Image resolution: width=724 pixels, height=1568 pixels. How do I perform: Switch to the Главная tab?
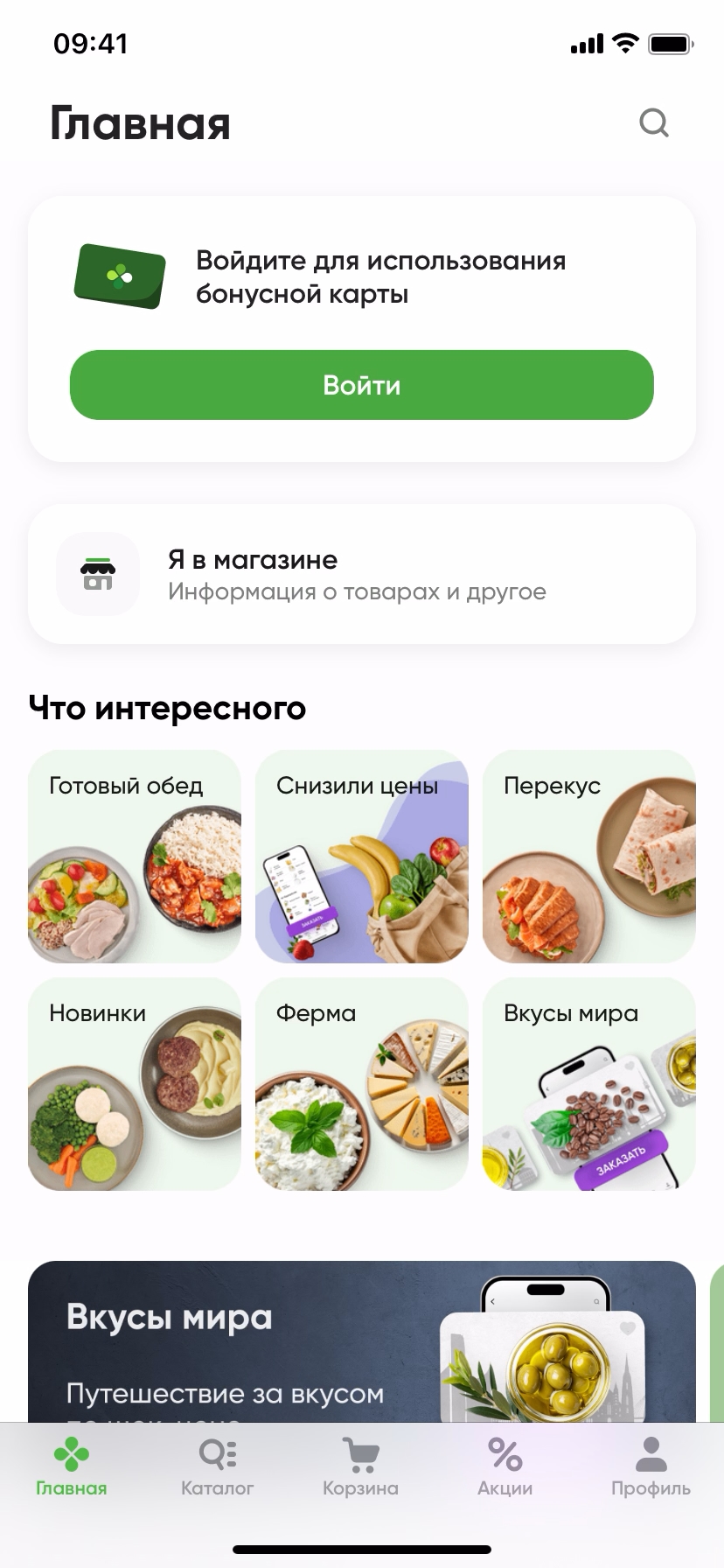click(72, 1467)
